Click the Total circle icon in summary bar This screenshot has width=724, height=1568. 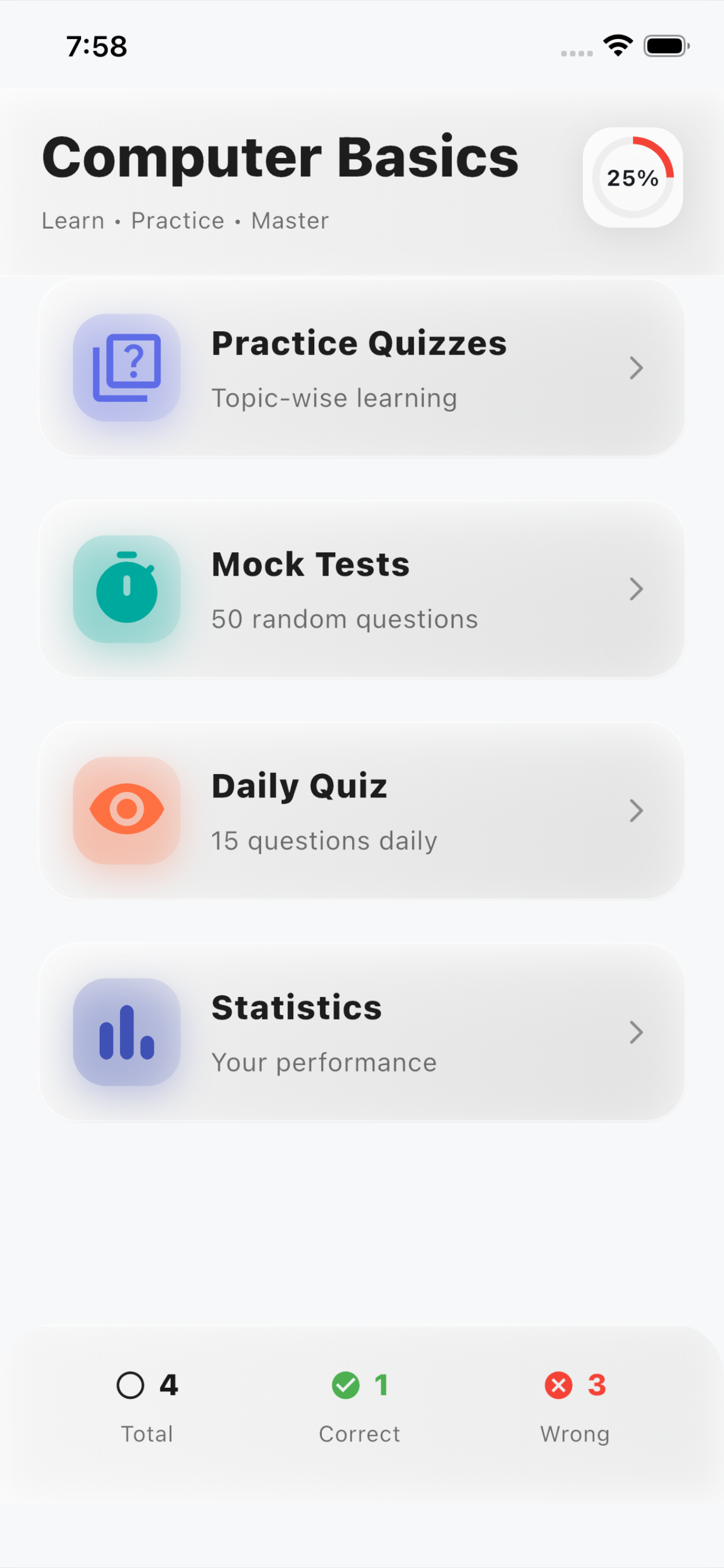point(129,1386)
